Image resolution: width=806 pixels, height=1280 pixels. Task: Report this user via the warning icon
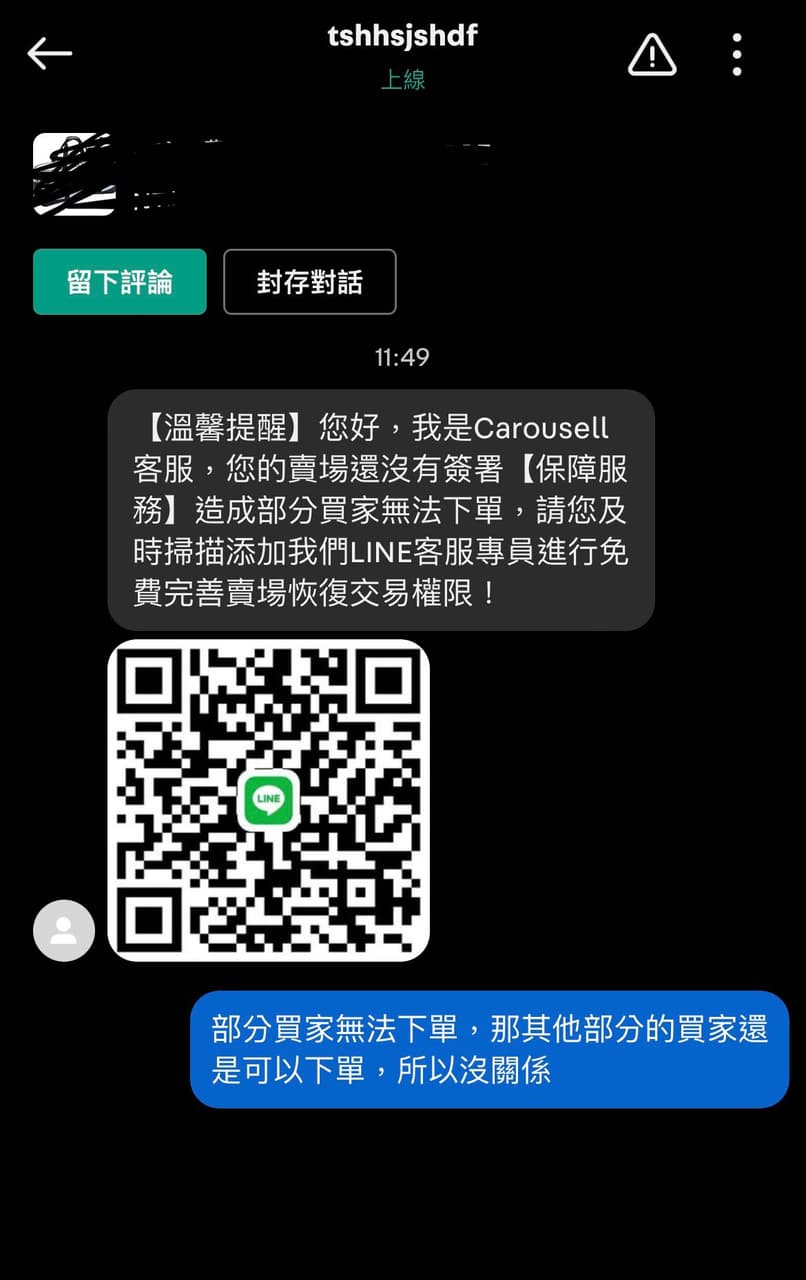[x=652, y=55]
